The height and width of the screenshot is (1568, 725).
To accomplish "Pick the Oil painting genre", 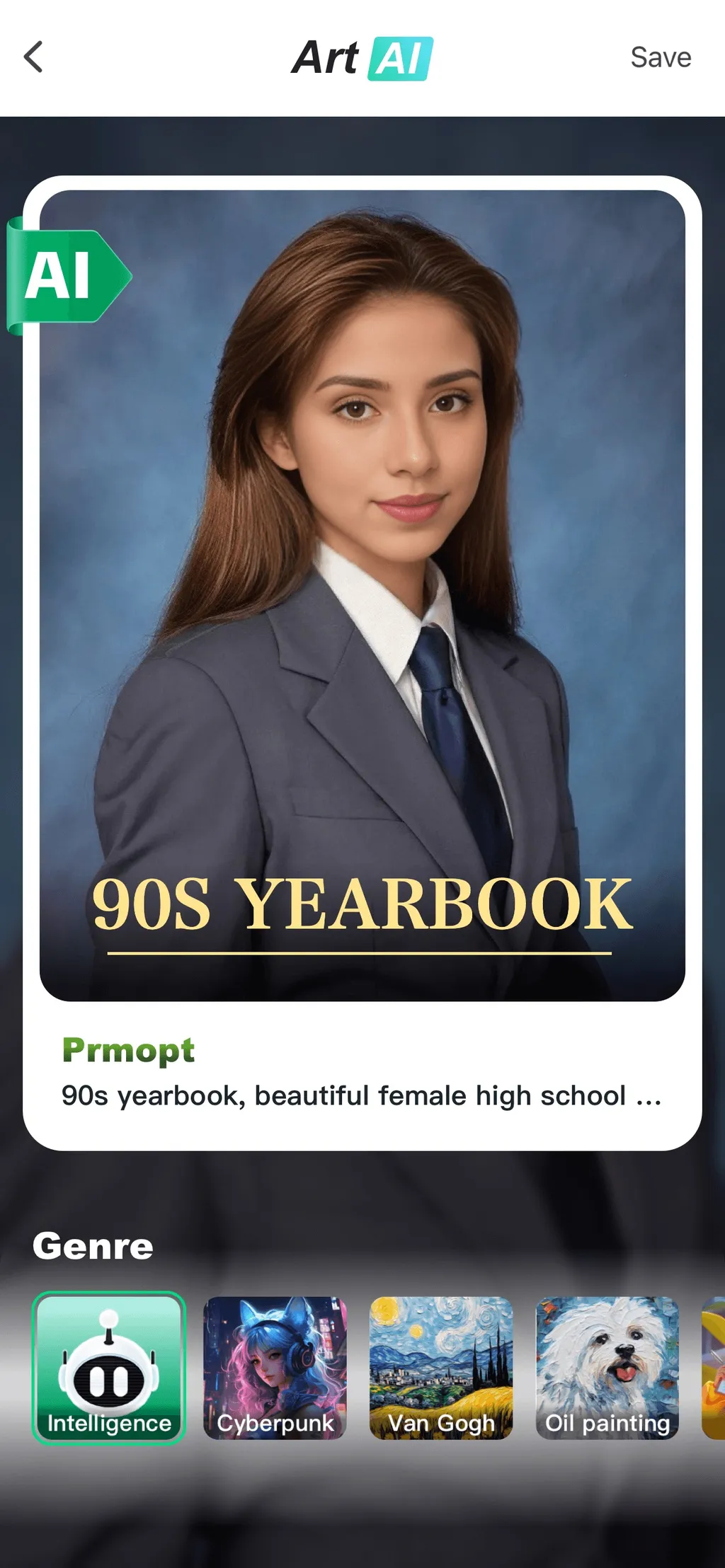I will point(607,1368).
